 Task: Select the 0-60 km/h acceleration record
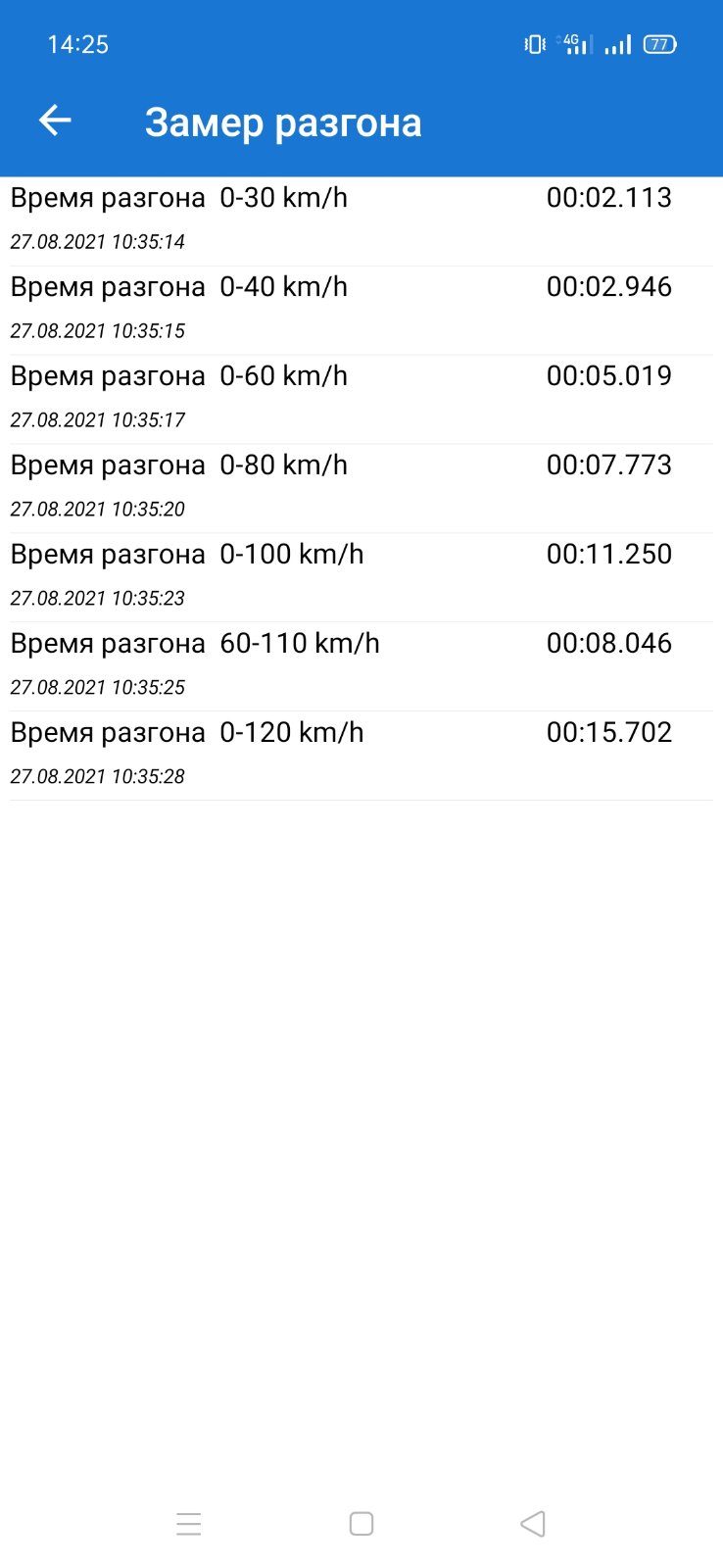(361, 400)
